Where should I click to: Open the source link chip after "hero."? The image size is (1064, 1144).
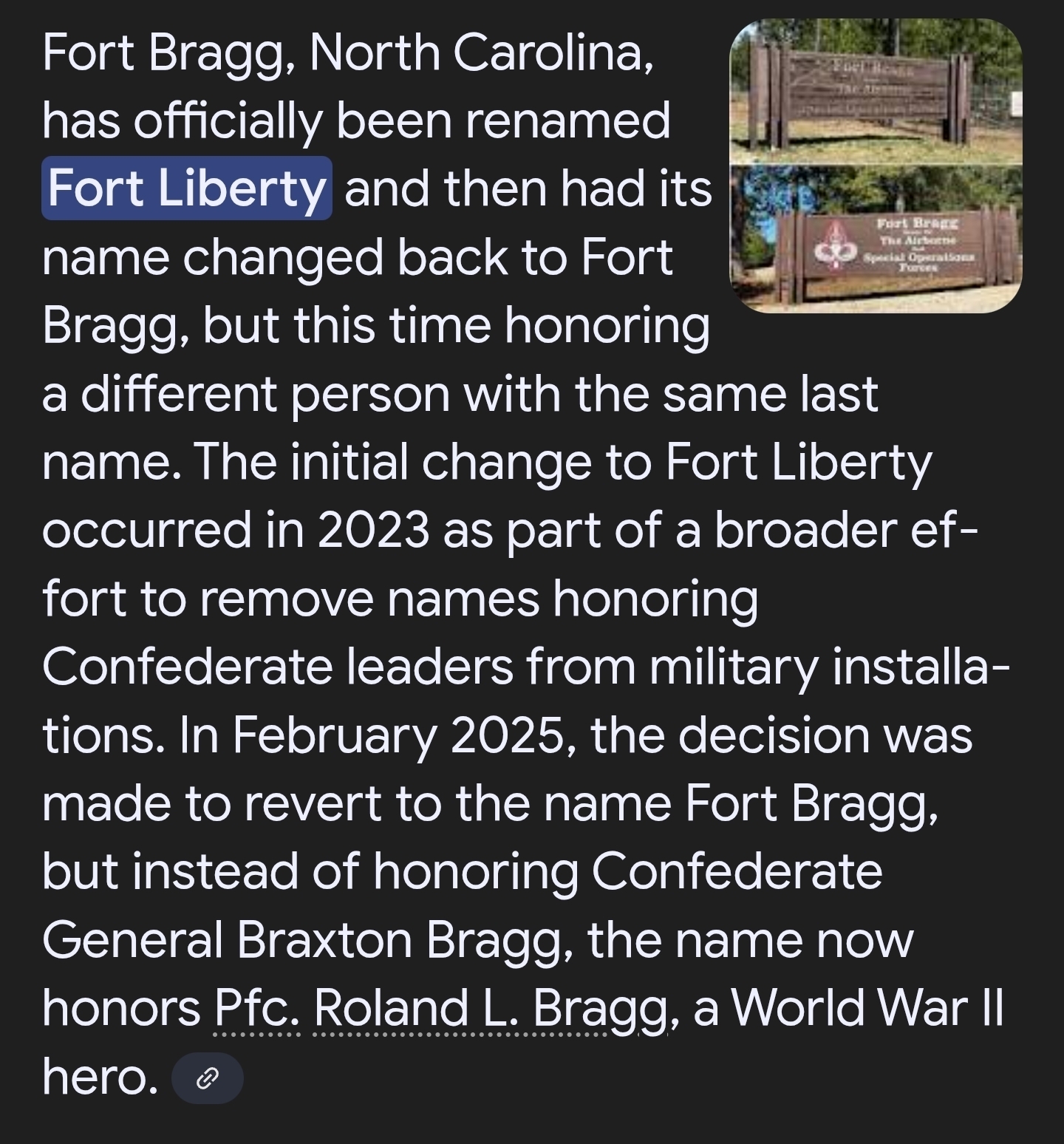tap(207, 1078)
